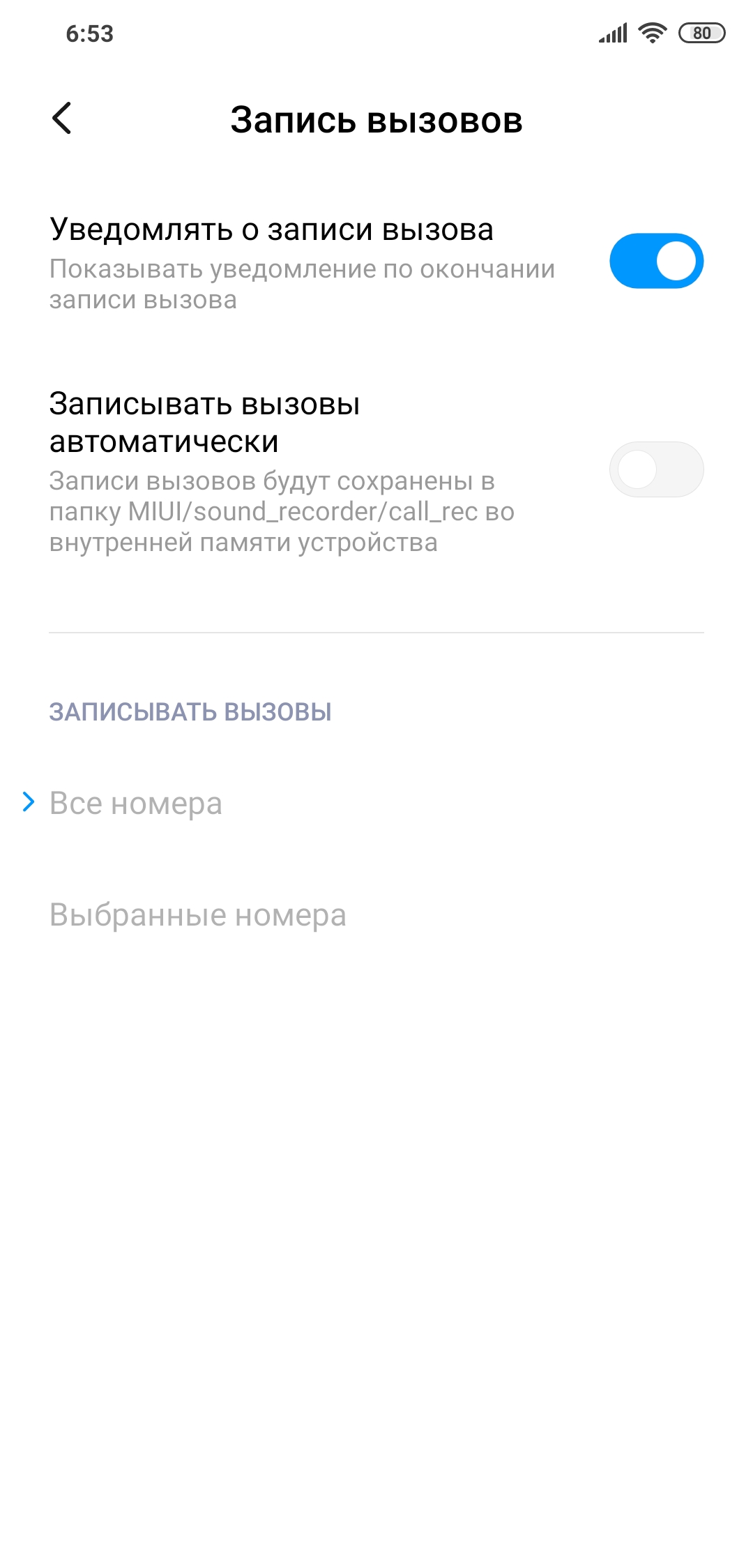This screenshot has width=753, height=1568.
Task: Enable Записывать вызовы автоматически switch
Action: pos(656,469)
